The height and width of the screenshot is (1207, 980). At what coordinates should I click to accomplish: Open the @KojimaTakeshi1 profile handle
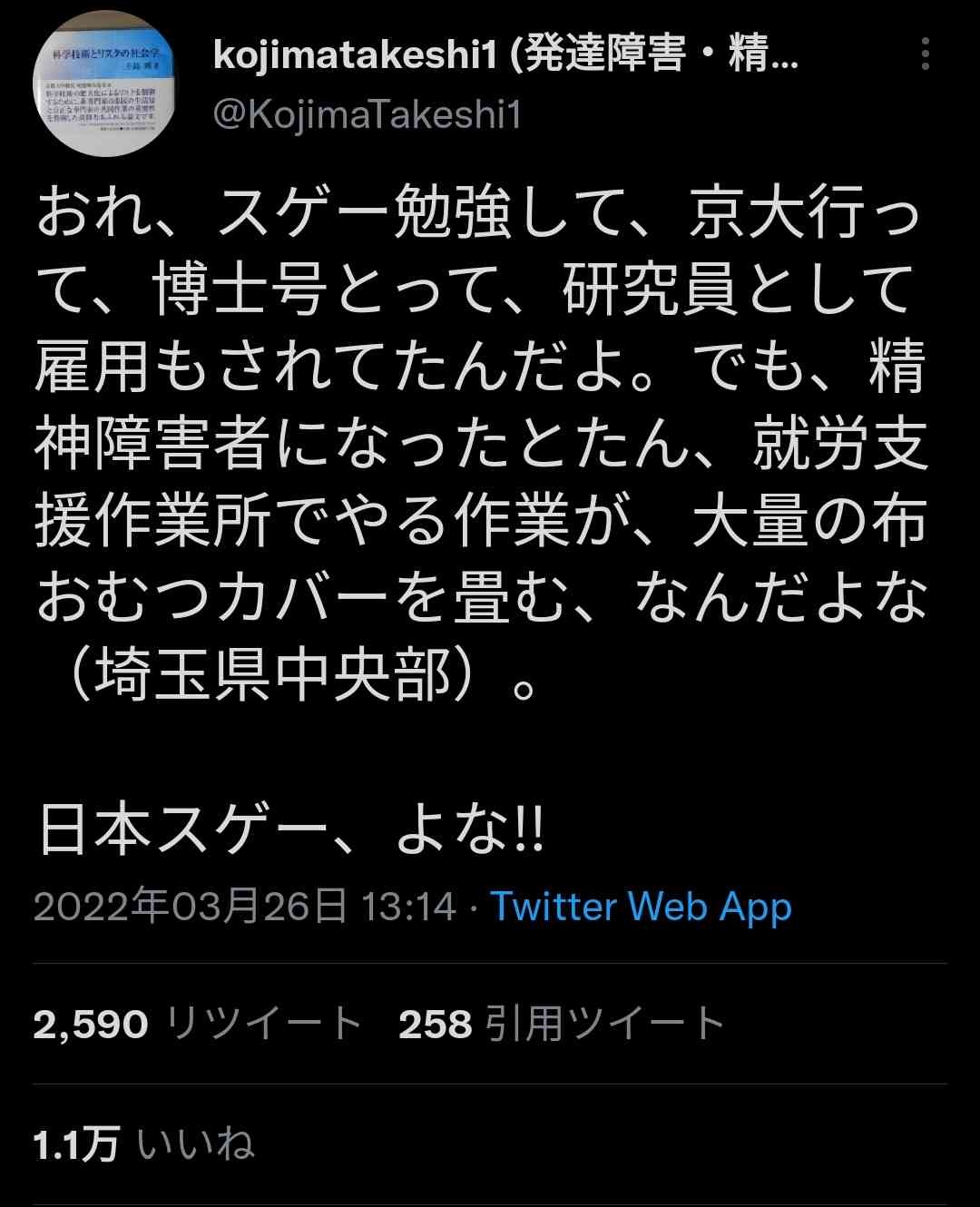(x=367, y=115)
